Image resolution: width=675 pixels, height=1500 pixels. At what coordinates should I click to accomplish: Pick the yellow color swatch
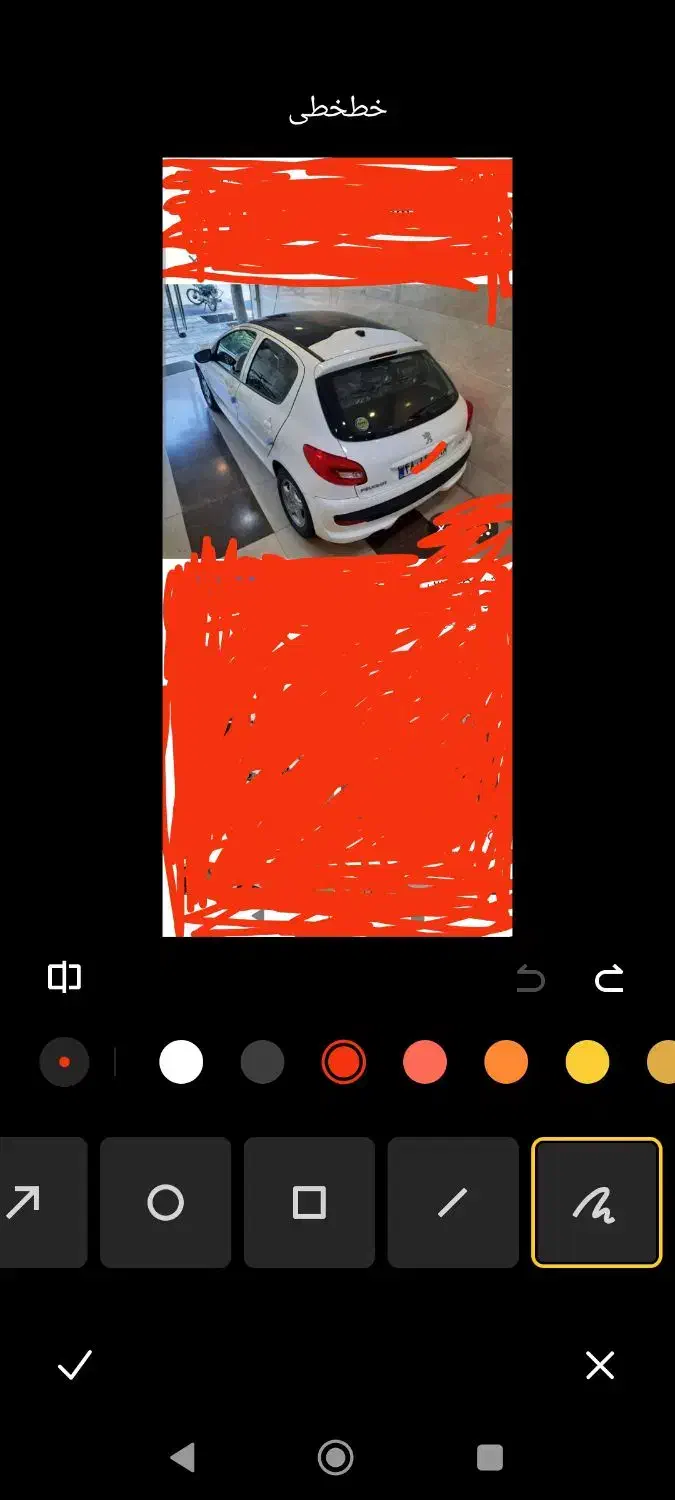(x=587, y=1062)
